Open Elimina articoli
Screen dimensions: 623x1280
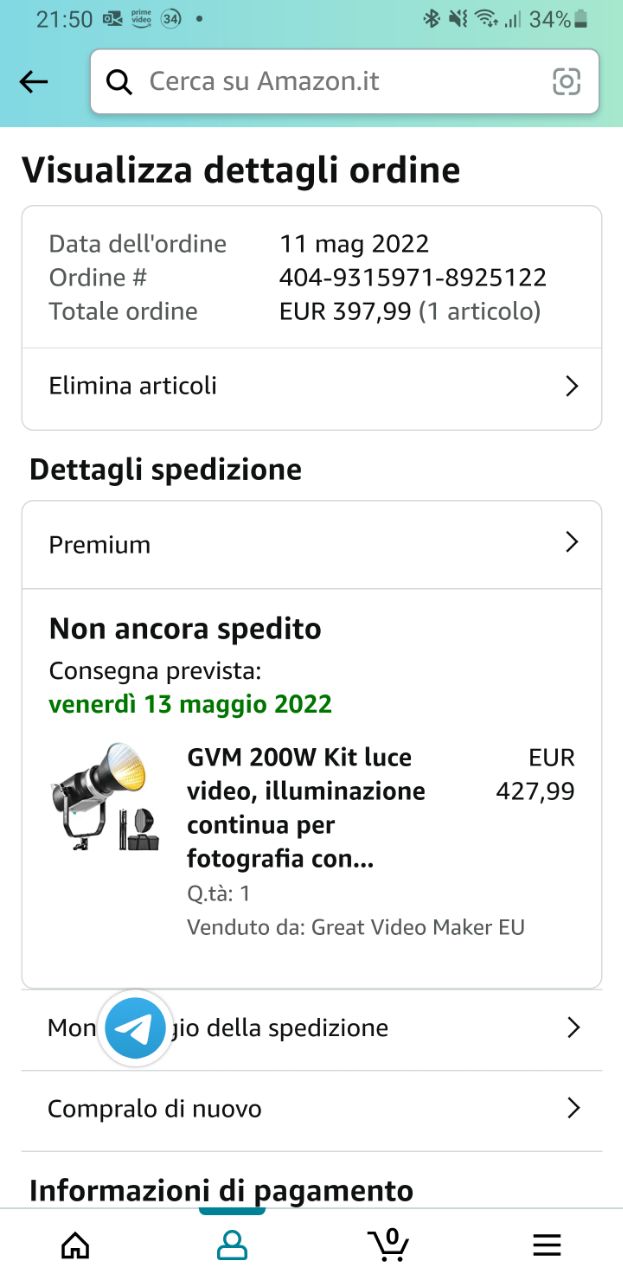pyautogui.click(x=312, y=386)
